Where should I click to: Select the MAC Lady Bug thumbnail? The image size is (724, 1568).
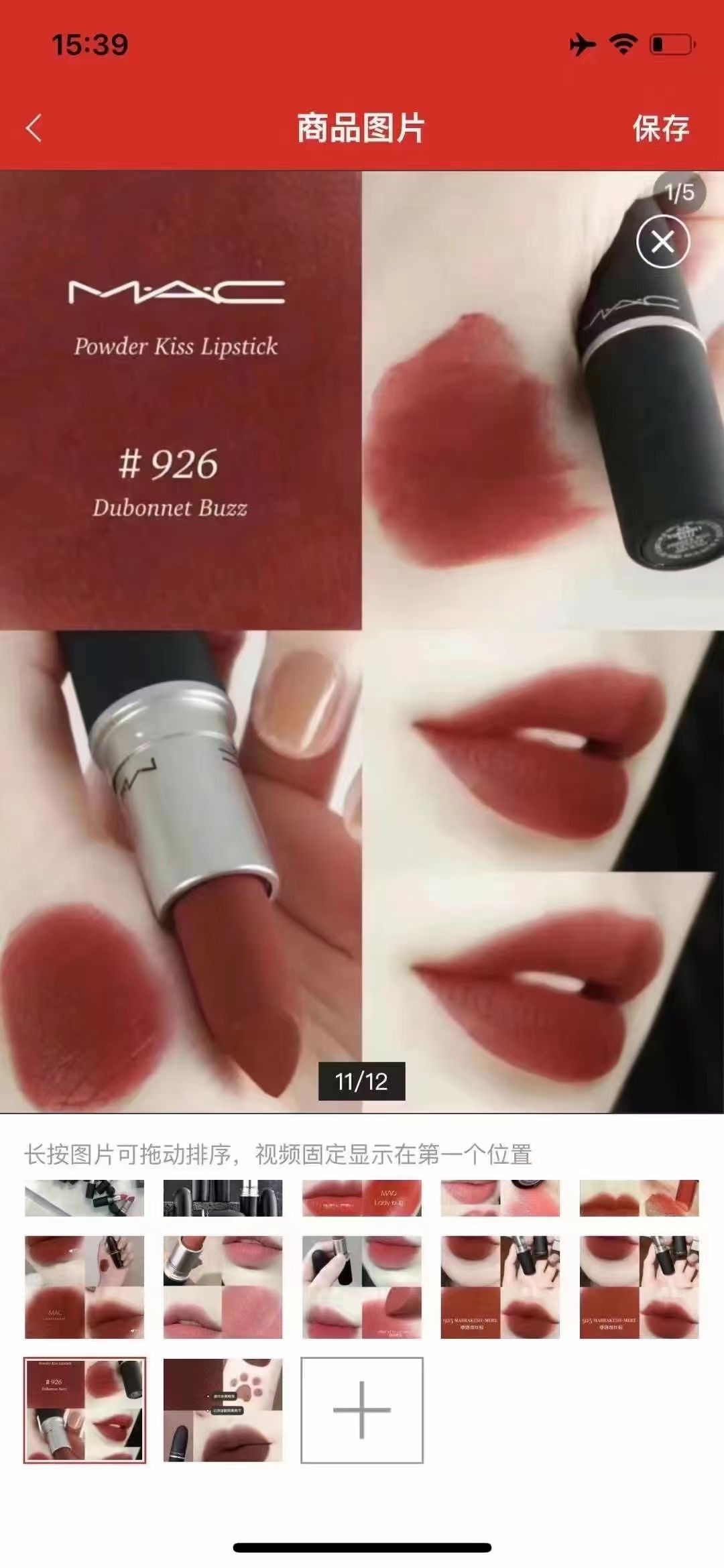click(362, 1198)
